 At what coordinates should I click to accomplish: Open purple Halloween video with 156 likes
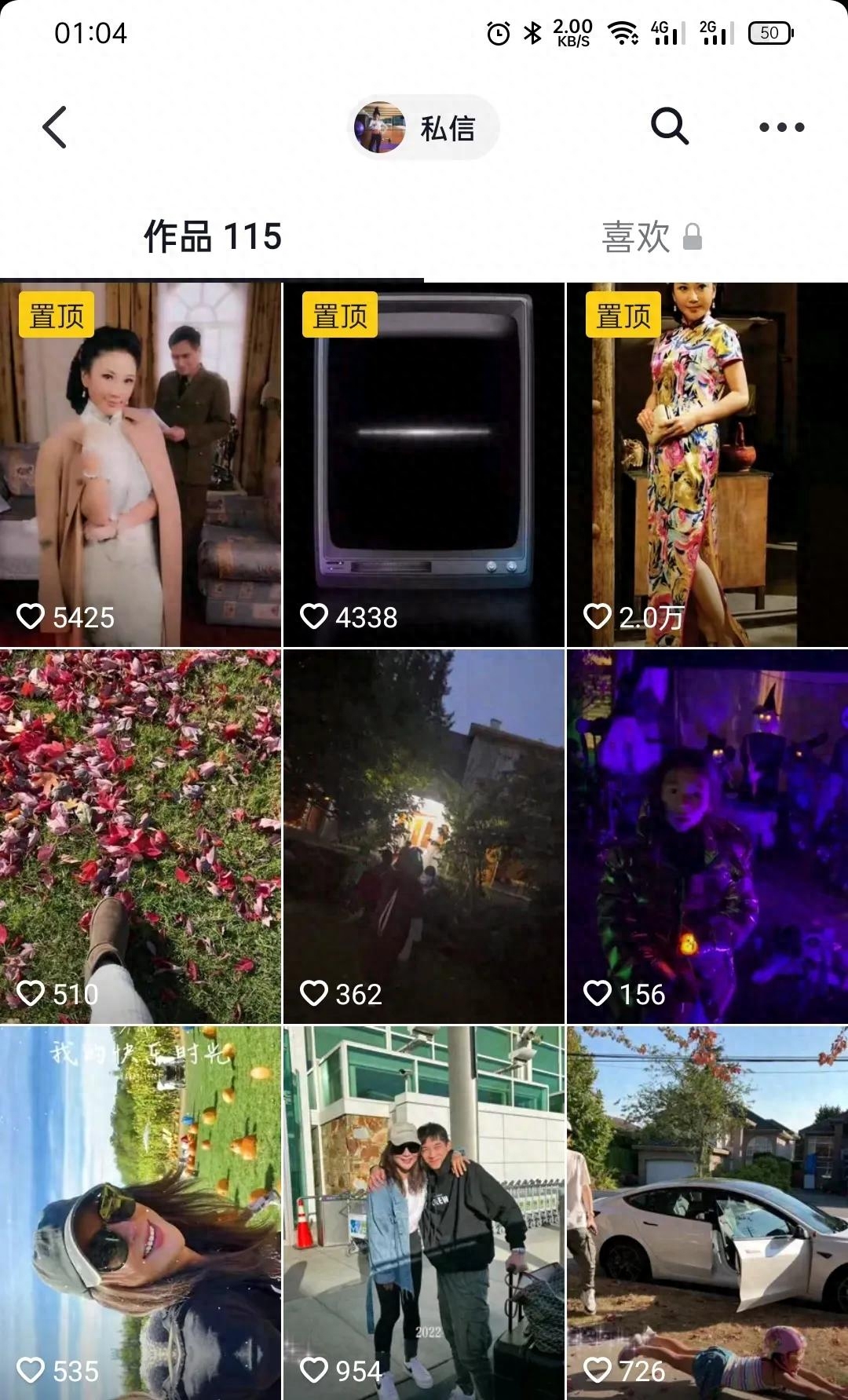(x=707, y=836)
